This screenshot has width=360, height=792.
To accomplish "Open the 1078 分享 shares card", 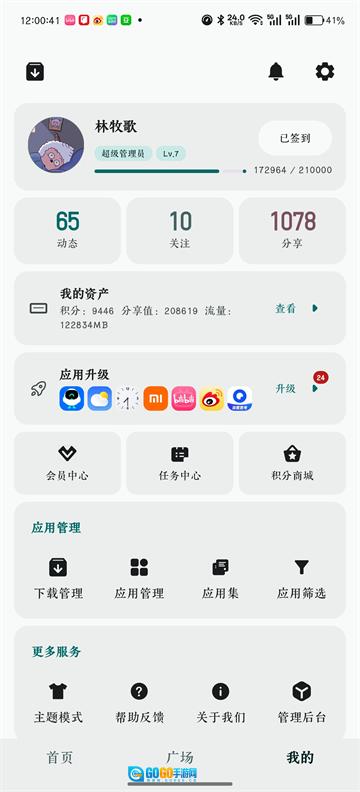I will click(x=292, y=230).
